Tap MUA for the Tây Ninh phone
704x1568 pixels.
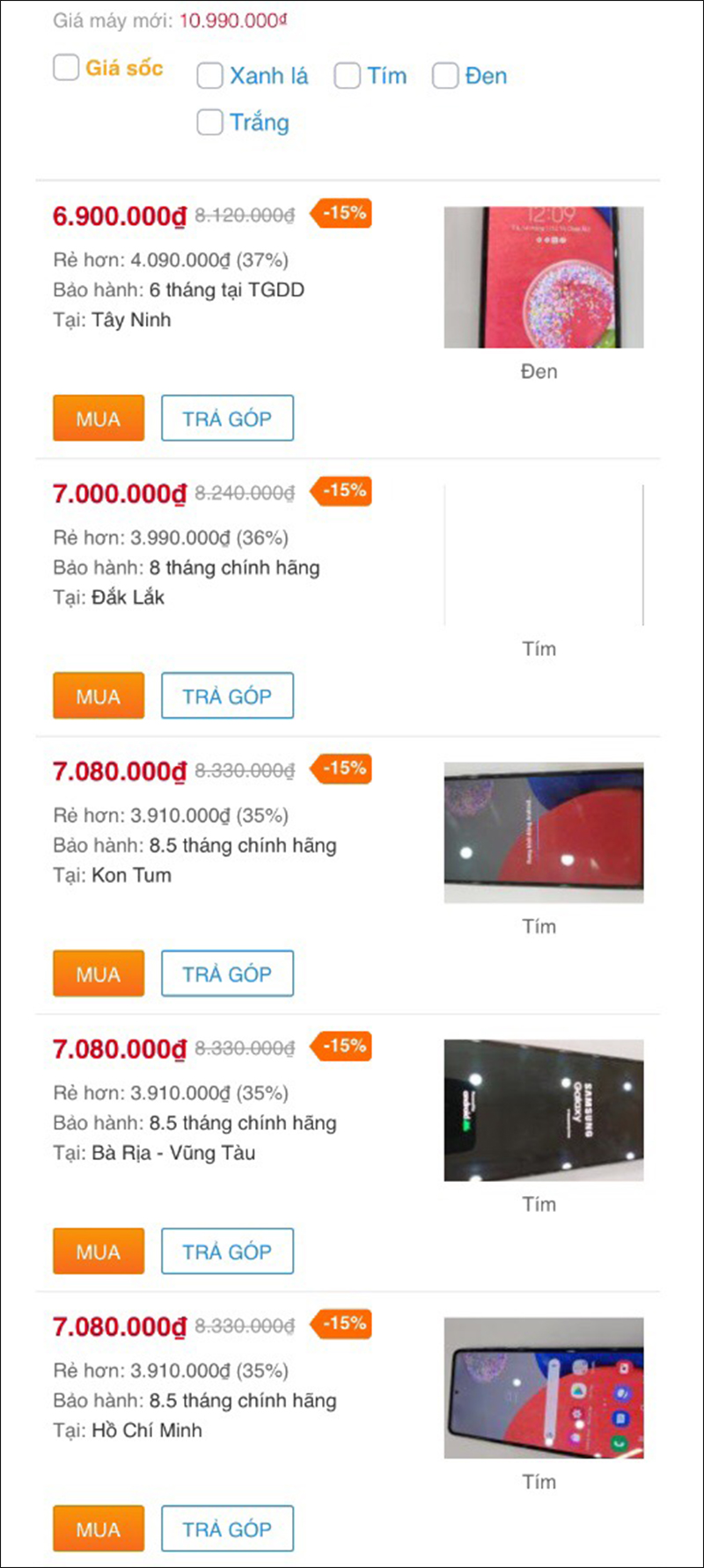click(99, 419)
